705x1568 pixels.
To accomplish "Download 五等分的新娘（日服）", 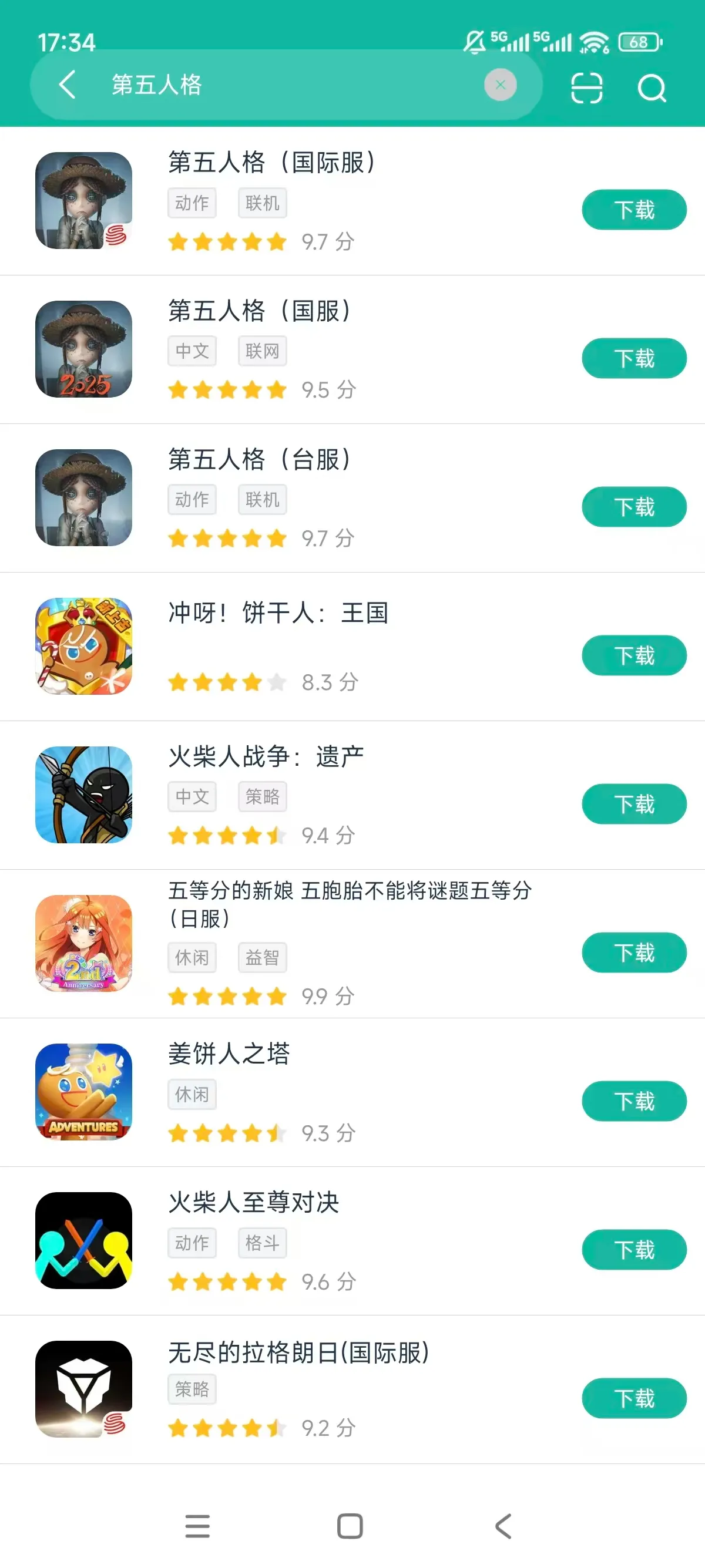I will point(633,953).
